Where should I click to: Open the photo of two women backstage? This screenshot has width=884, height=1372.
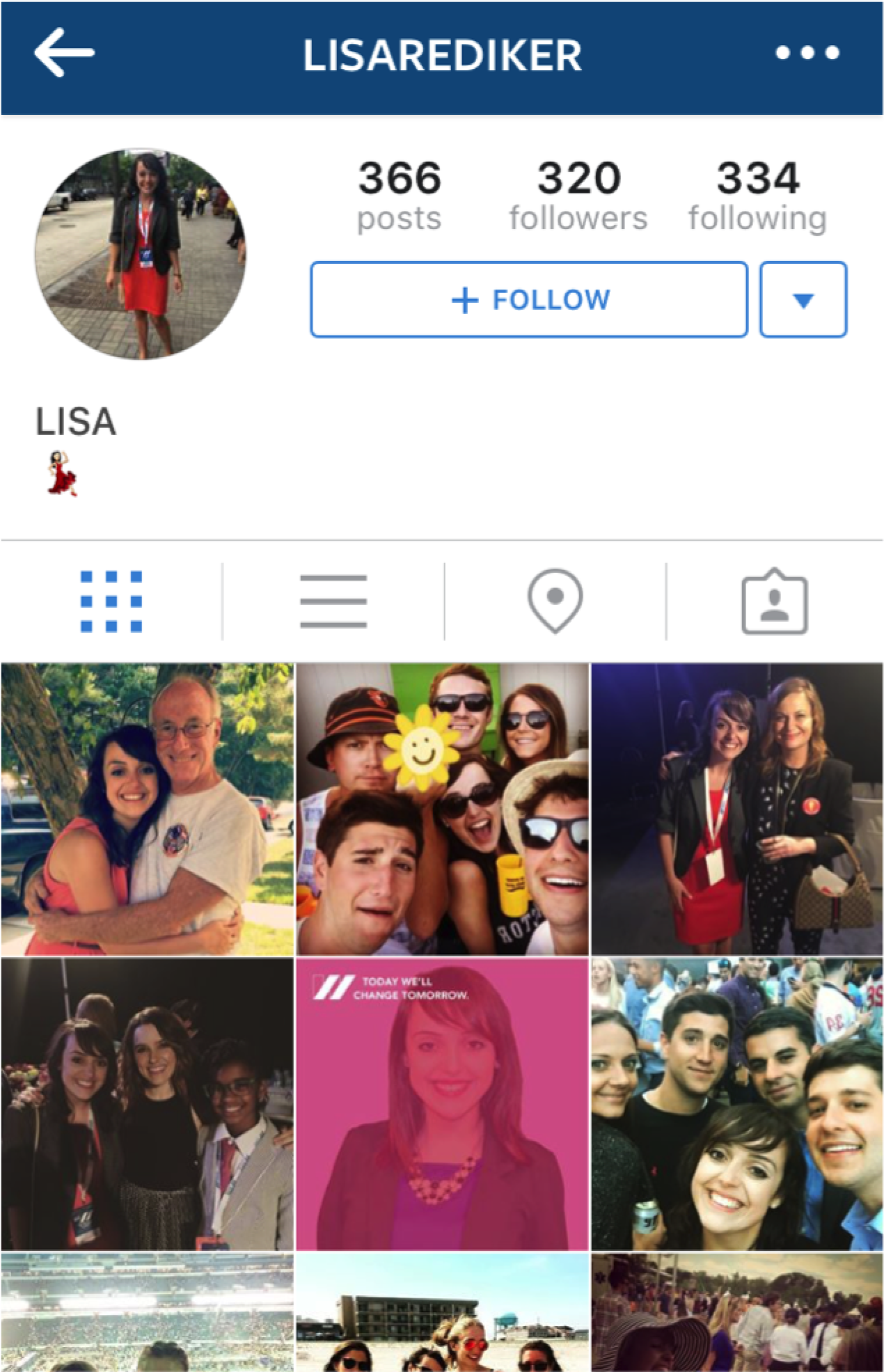pos(737,809)
